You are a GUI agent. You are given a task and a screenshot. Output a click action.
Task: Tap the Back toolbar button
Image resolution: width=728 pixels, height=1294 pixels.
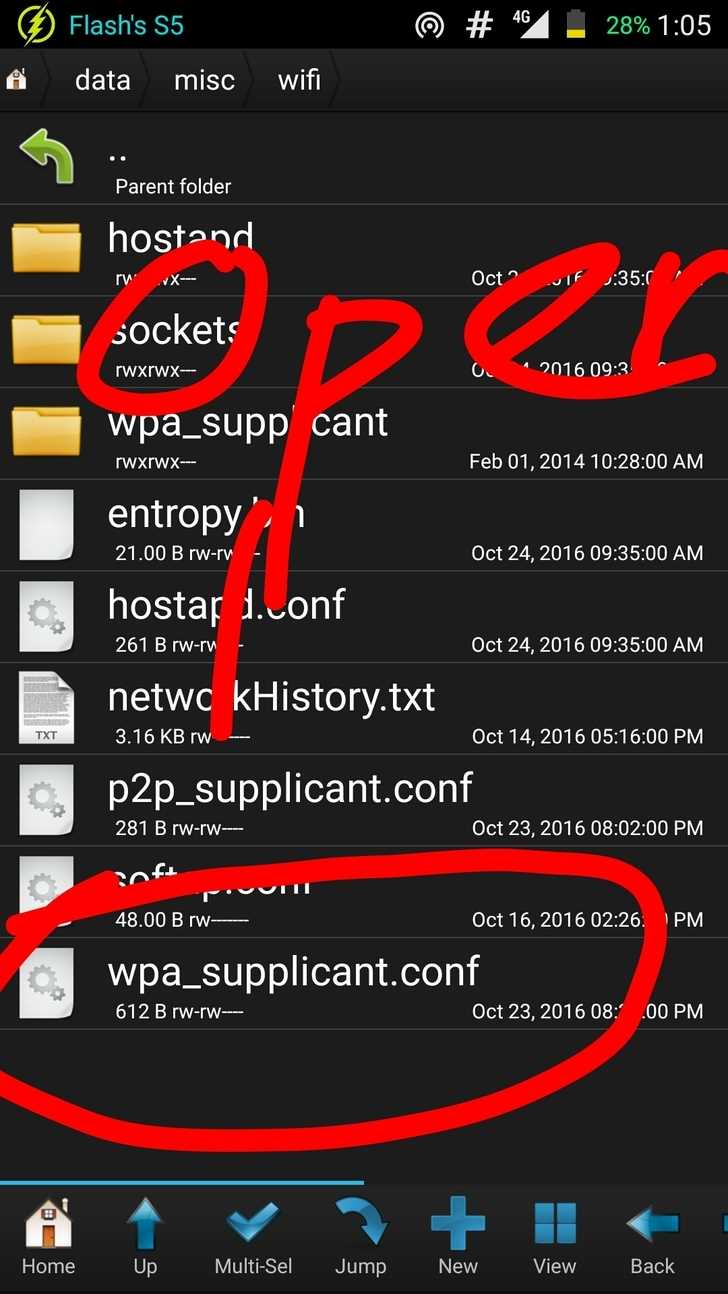652,1238
